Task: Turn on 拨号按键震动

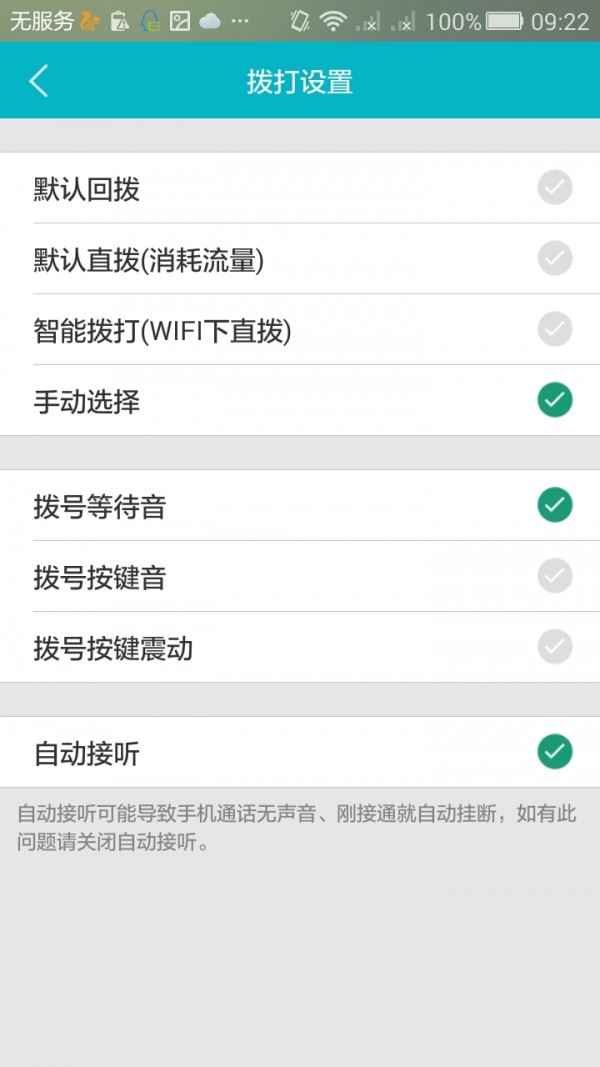Action: 554,648
